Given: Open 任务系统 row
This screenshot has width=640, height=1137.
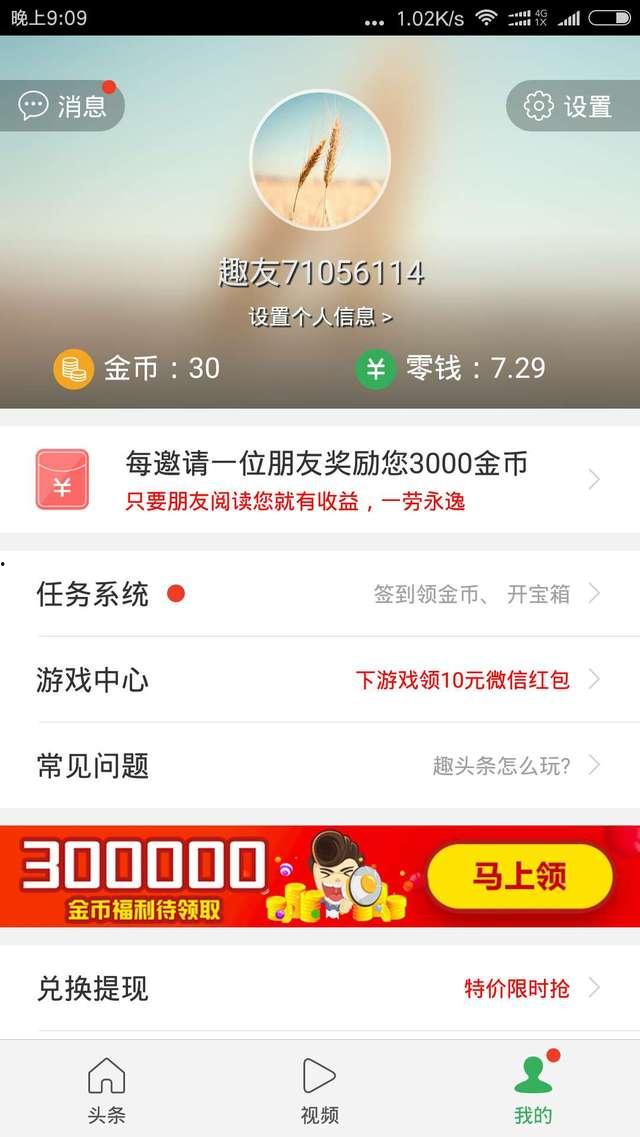Looking at the screenshot, I should [x=320, y=594].
